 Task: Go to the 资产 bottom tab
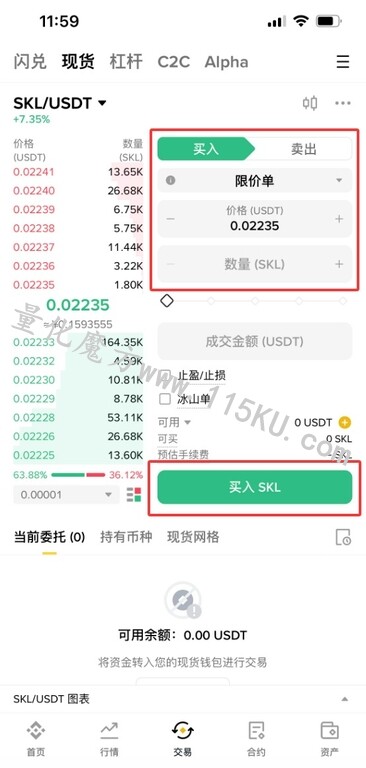[330, 739]
